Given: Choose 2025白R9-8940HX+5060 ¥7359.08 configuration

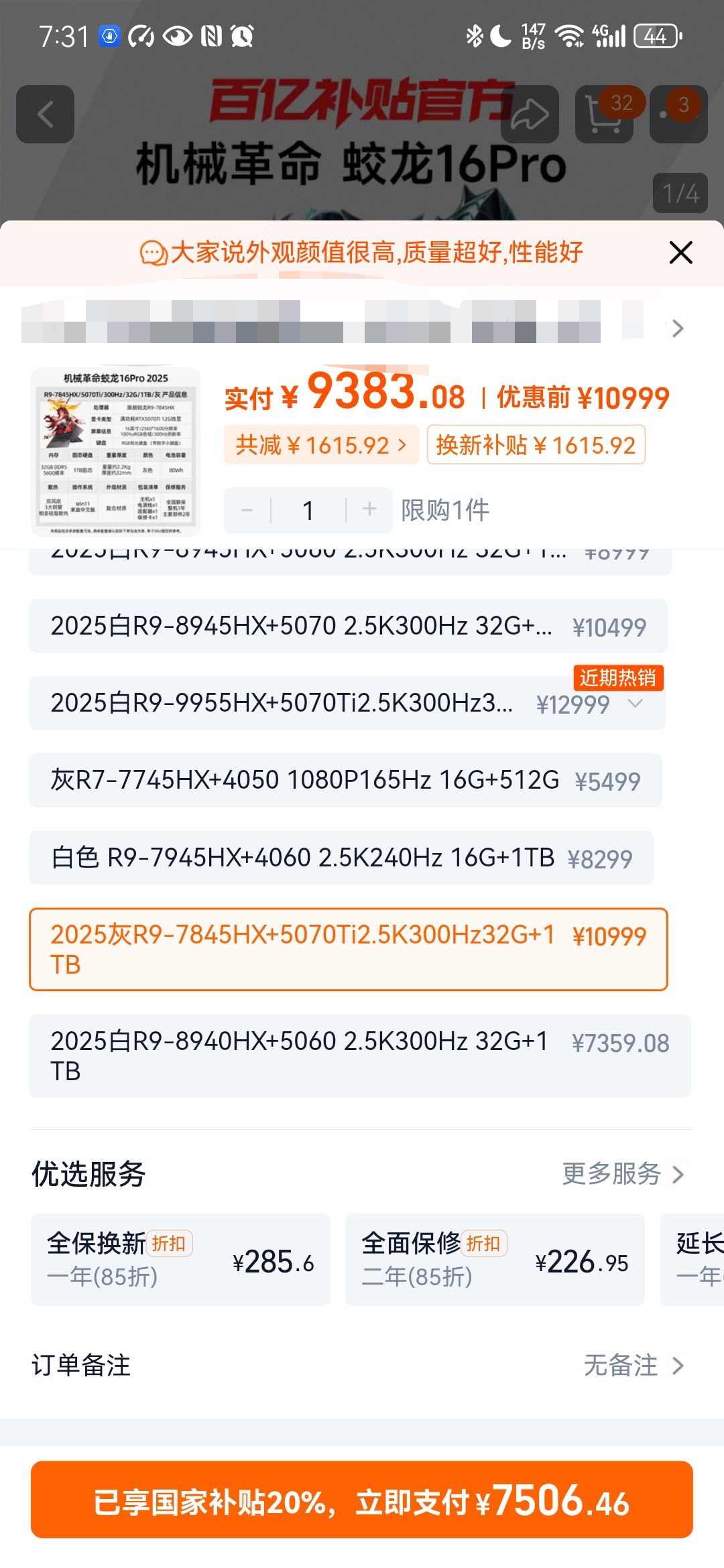Looking at the screenshot, I should pos(359,1056).
